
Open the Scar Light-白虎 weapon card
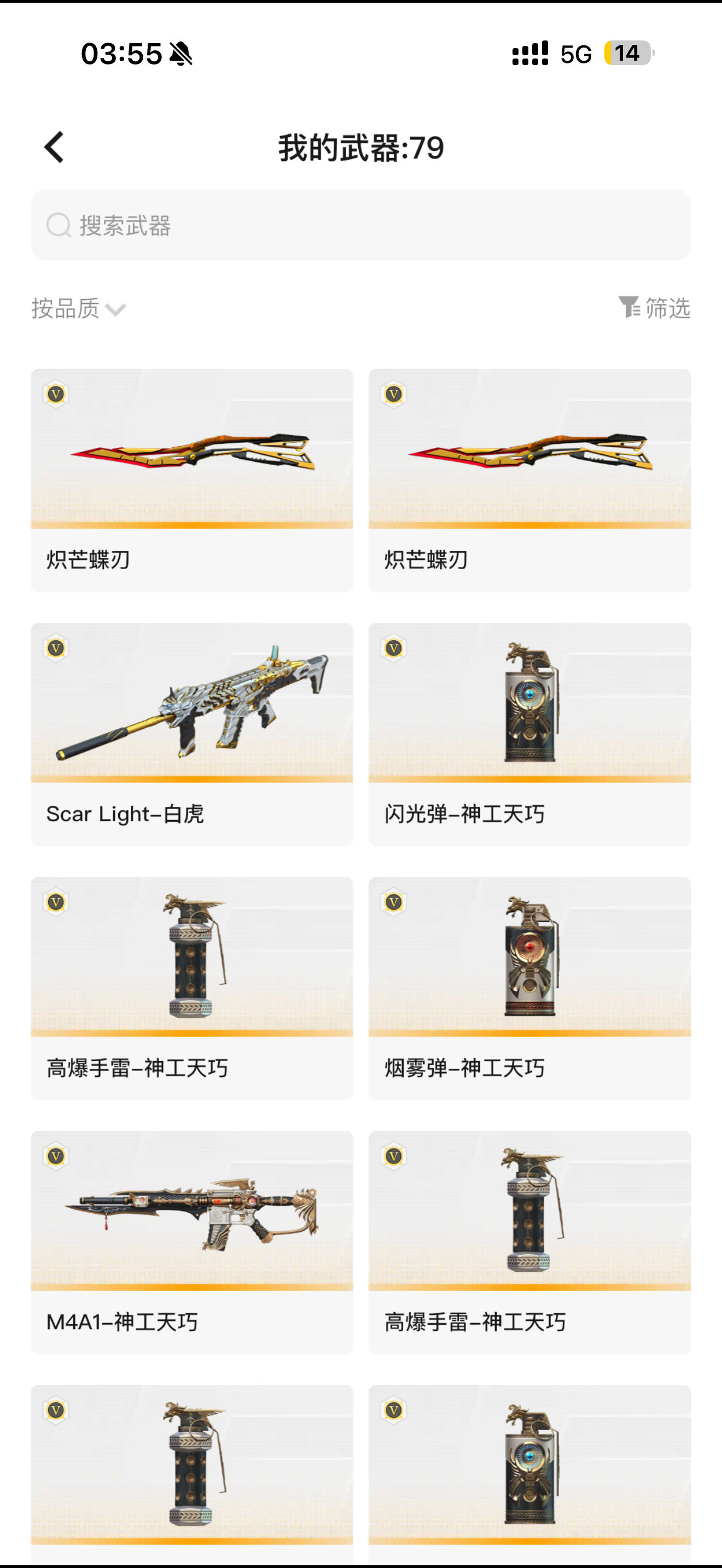[x=192, y=734]
